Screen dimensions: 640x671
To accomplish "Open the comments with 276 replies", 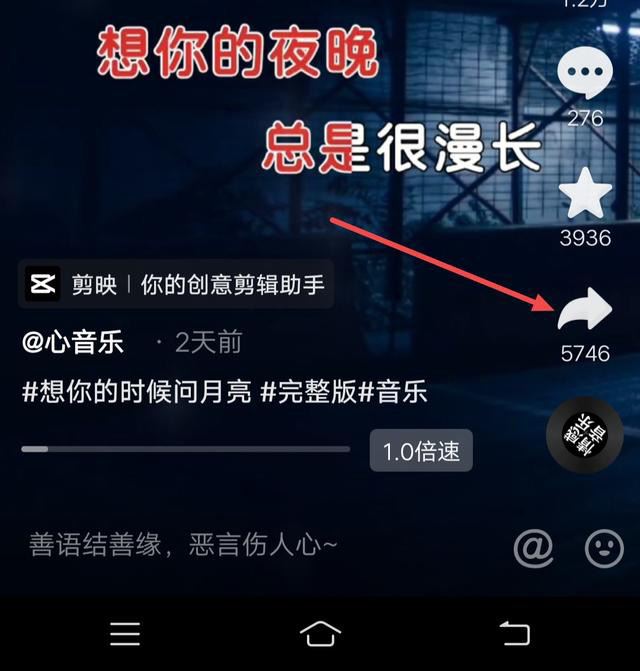I will tap(585, 77).
